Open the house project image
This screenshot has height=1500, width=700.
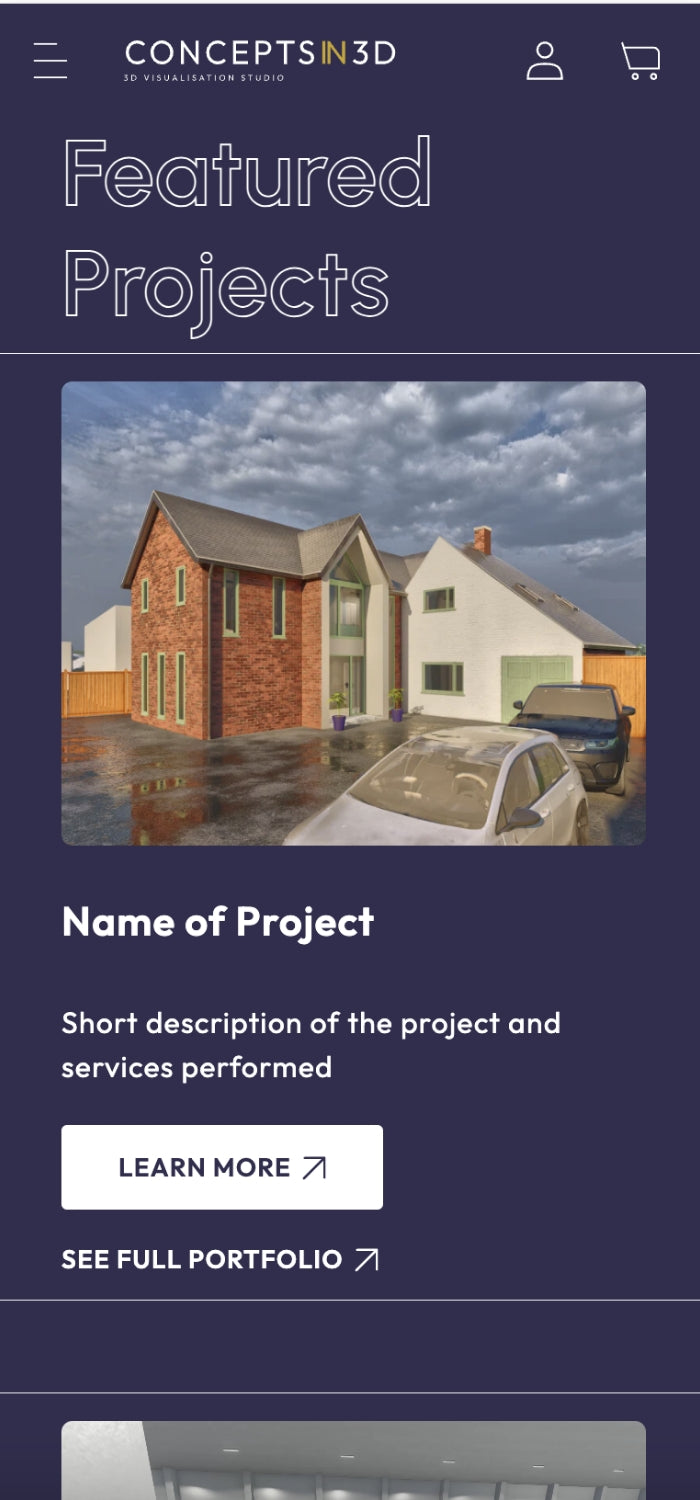pyautogui.click(x=353, y=613)
